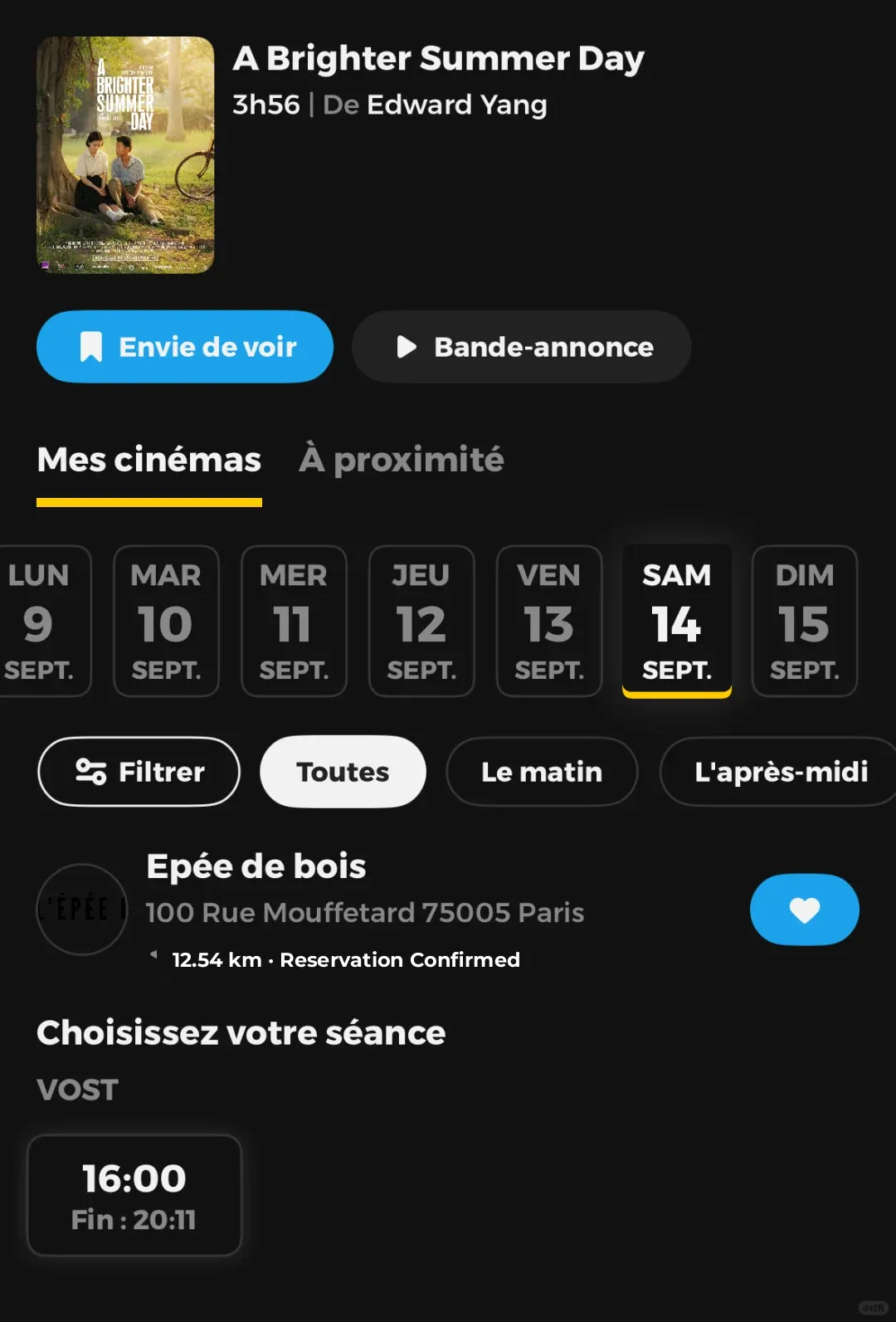The image size is (896, 1322).
Task: Select Wednesday 11 Sept. date
Action: 294,621
